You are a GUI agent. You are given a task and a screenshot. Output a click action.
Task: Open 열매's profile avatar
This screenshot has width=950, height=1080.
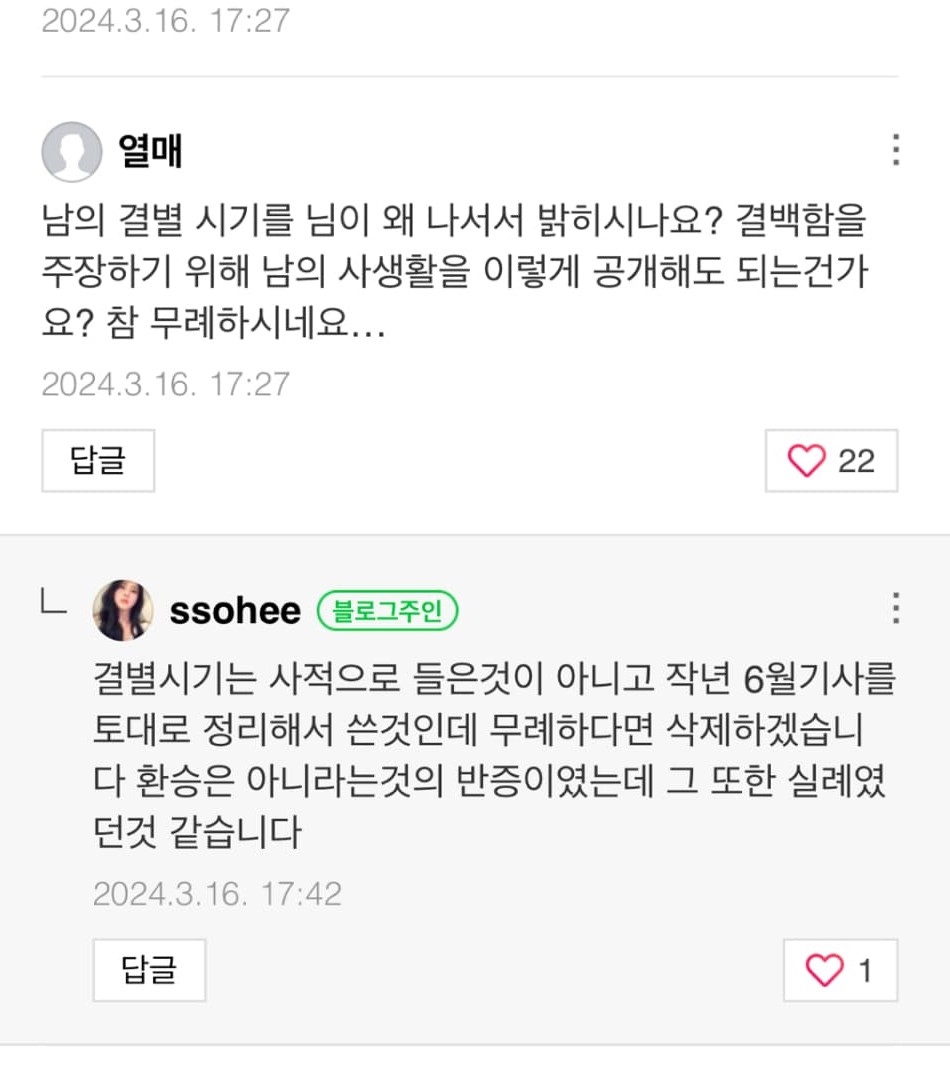[x=71, y=152]
